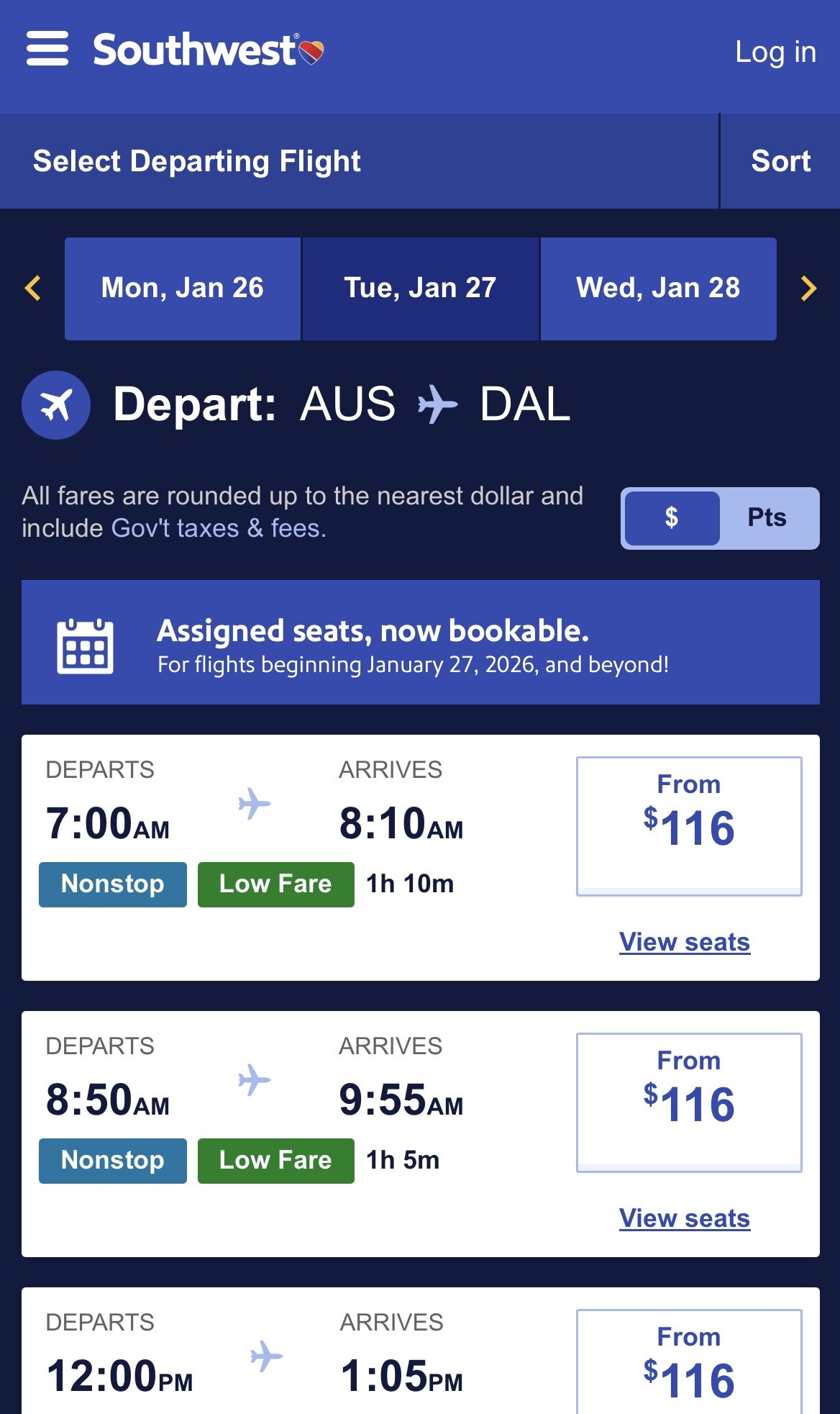Select Mon, Jan 26 date tab

click(x=183, y=289)
